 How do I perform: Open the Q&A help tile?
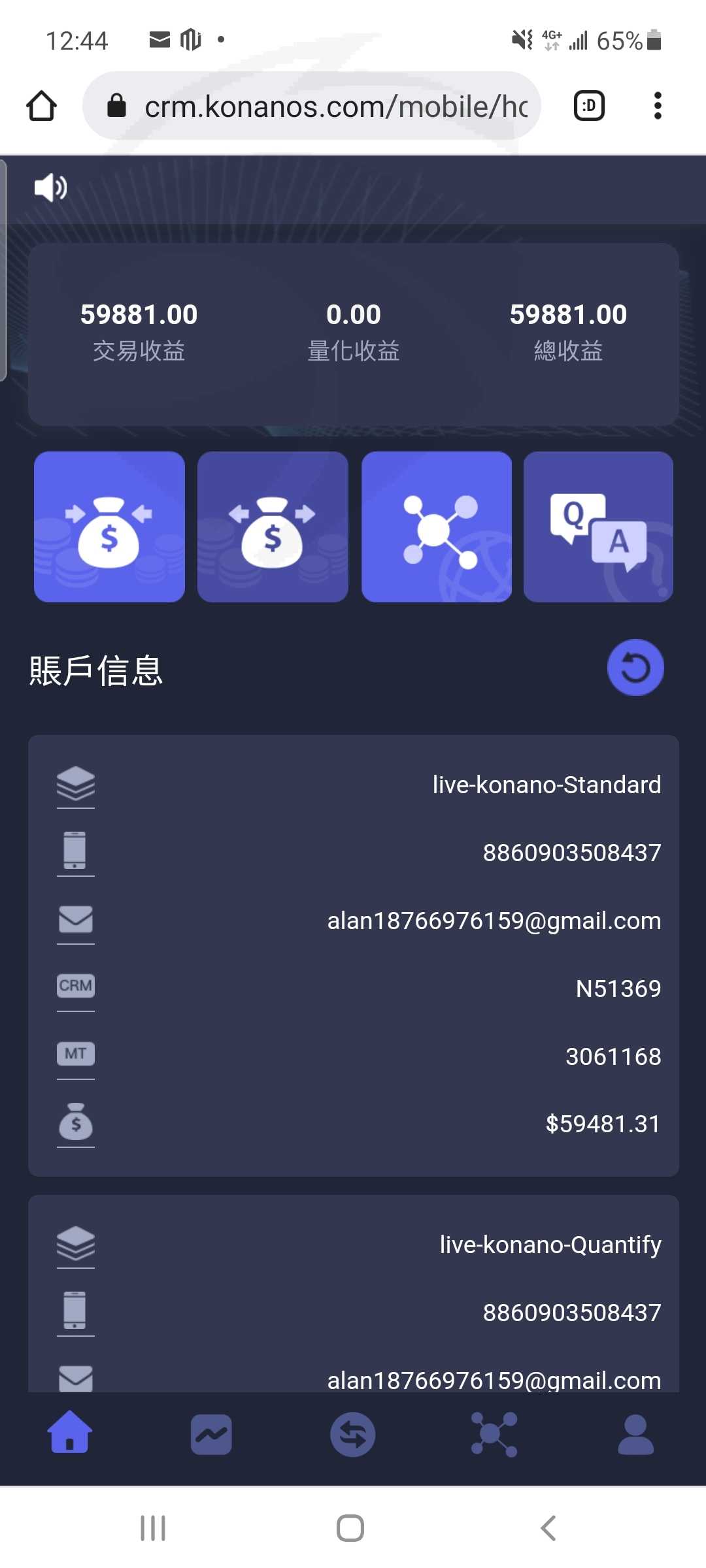598,527
